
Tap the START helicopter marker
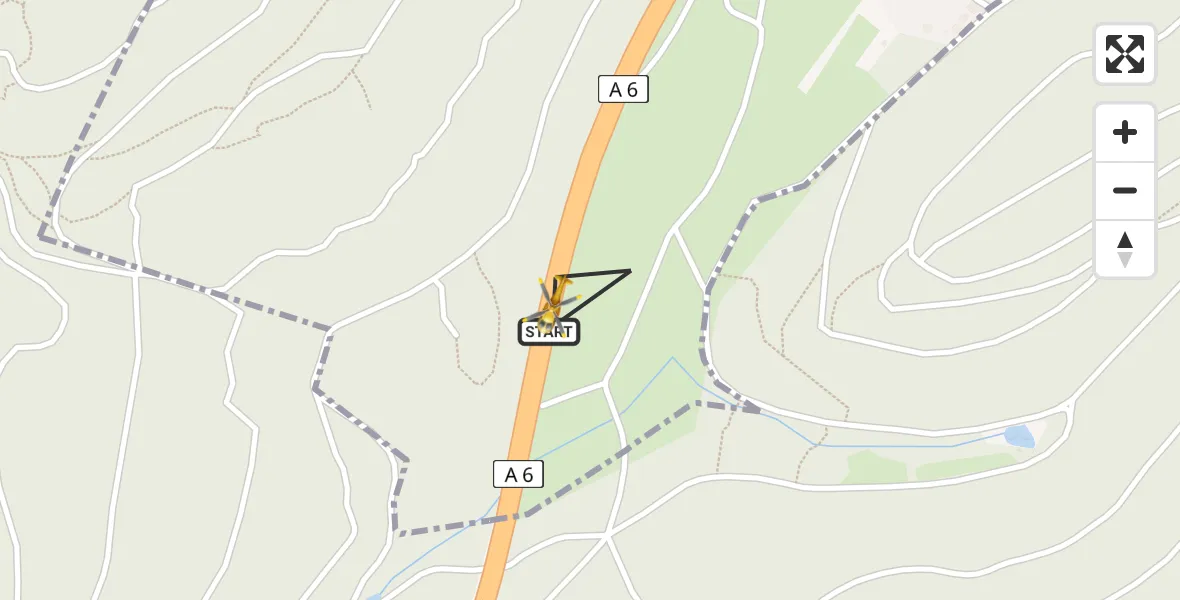pos(551,308)
